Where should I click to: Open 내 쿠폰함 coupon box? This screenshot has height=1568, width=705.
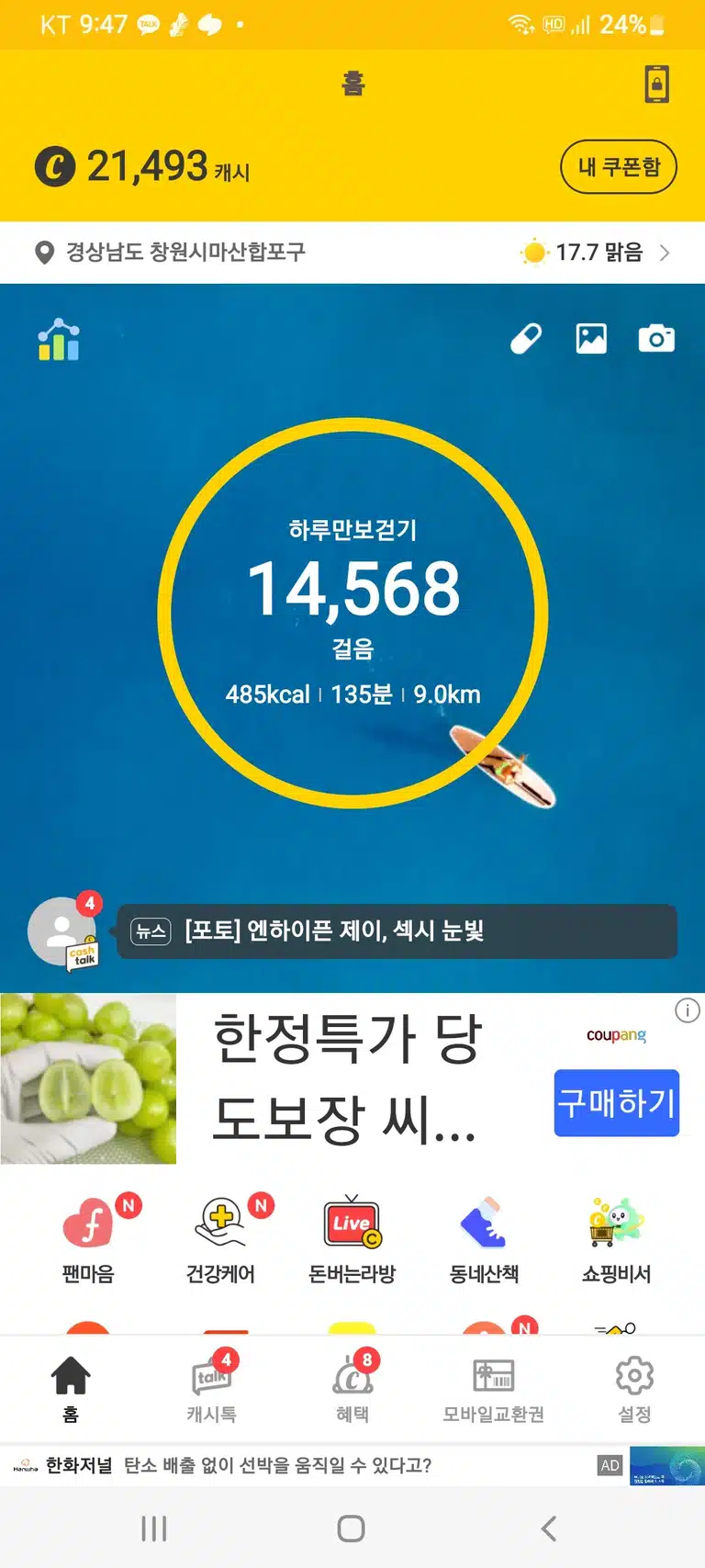coord(619,167)
